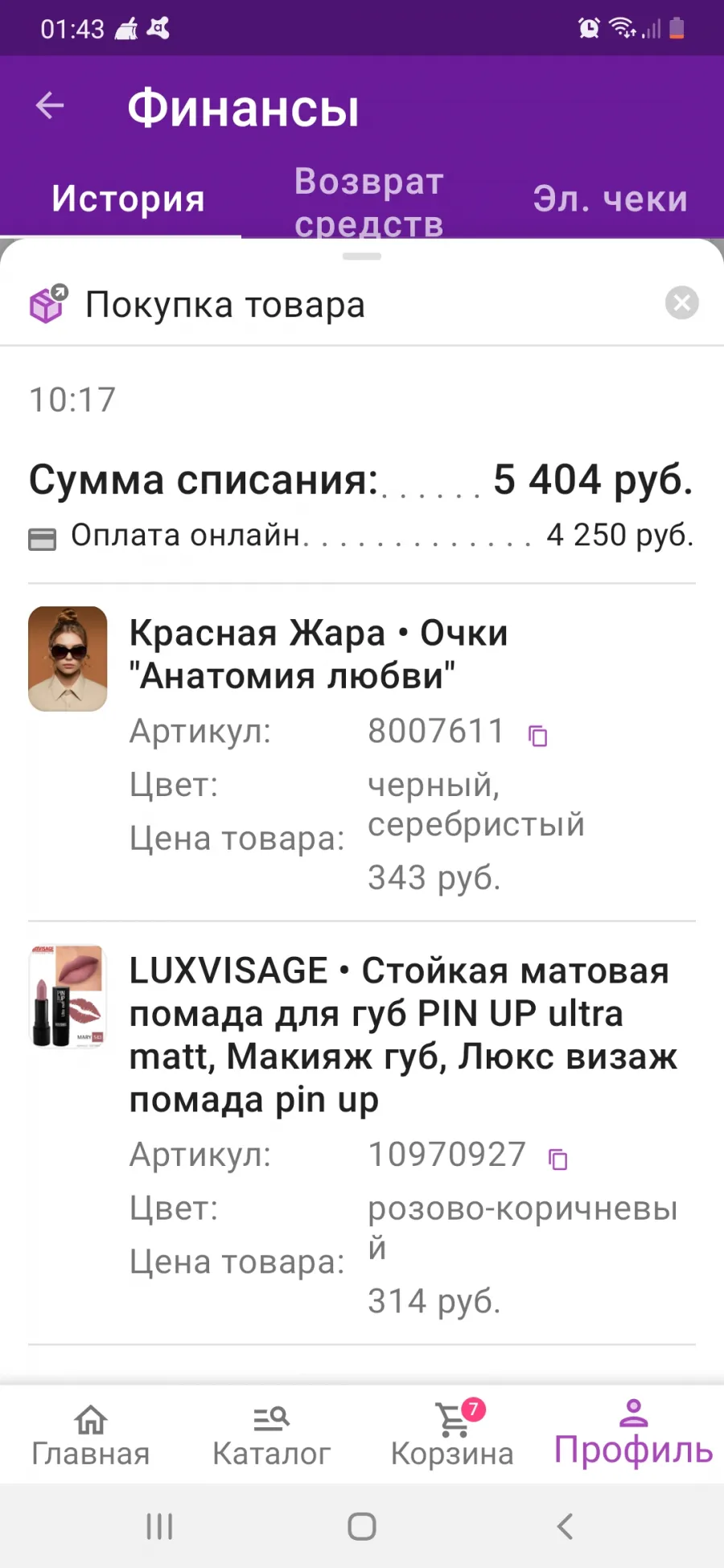The height and width of the screenshot is (1568, 724).
Task: Open the Каталог tab
Action: (x=271, y=1435)
